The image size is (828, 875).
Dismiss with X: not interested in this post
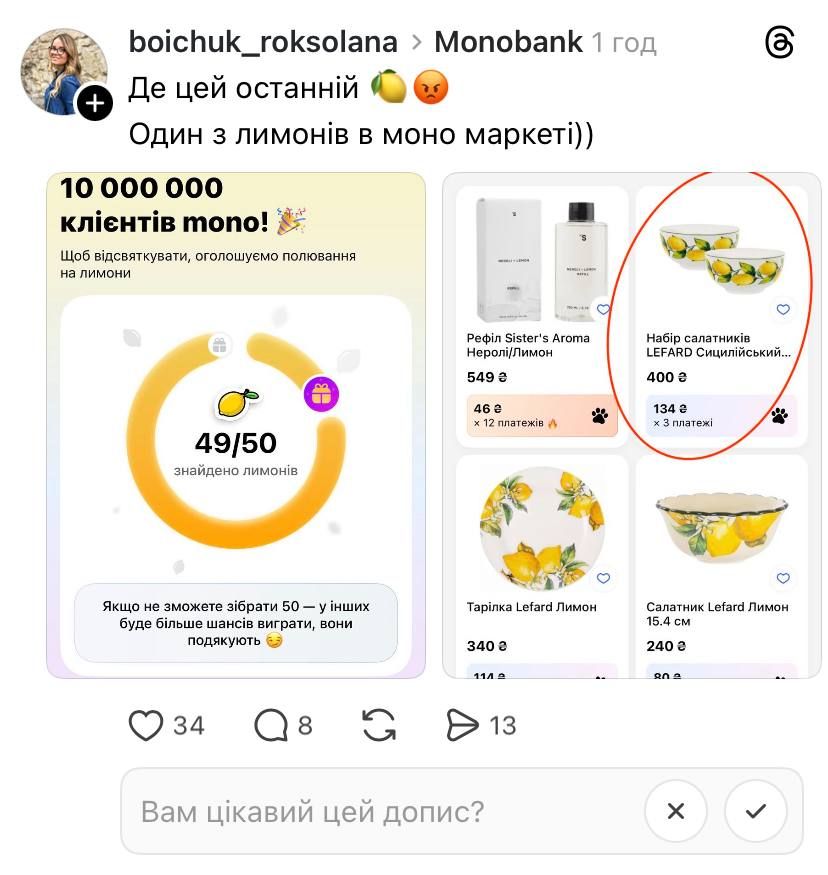pyautogui.click(x=676, y=811)
